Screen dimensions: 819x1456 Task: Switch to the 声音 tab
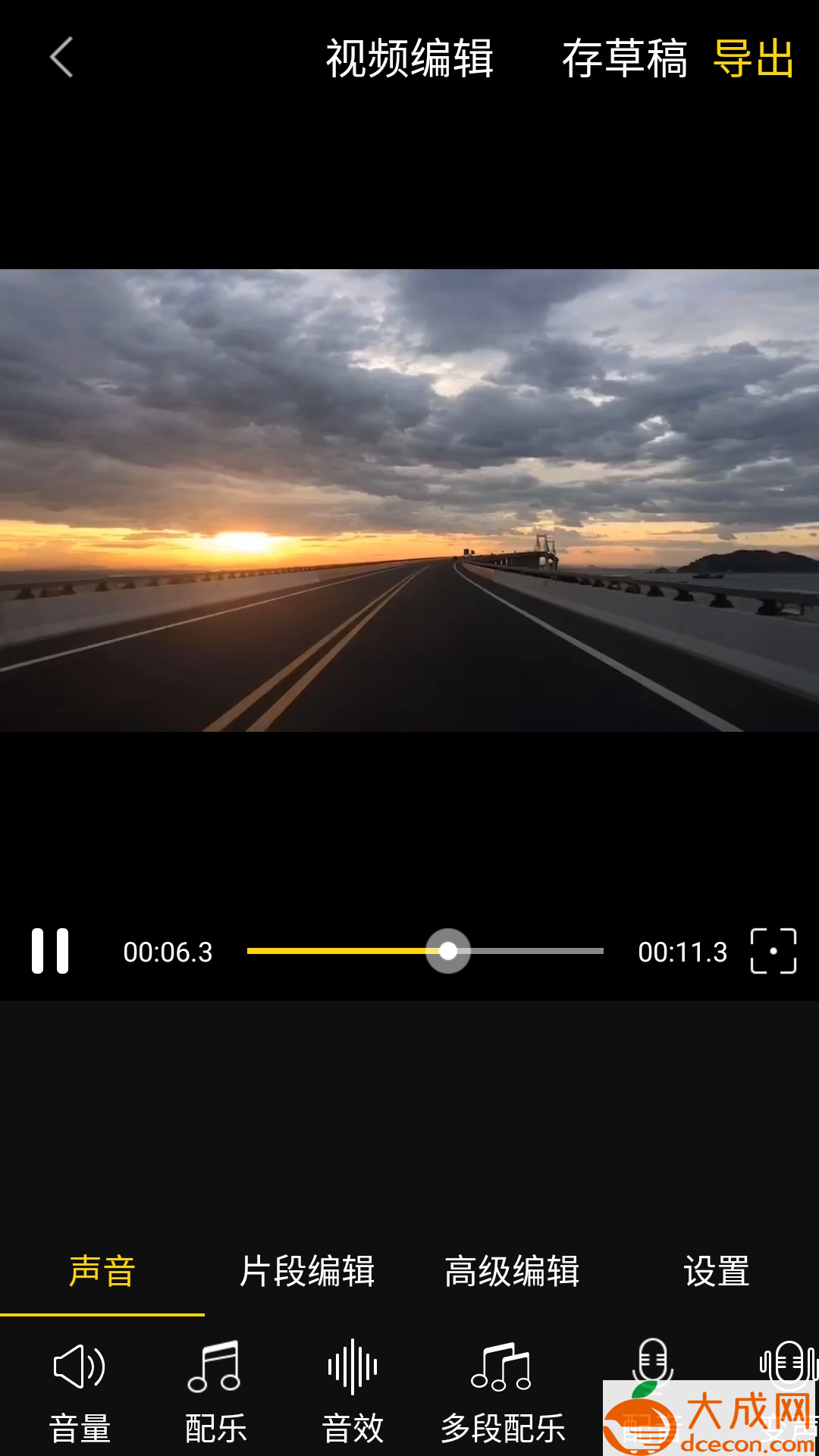coord(102,1272)
